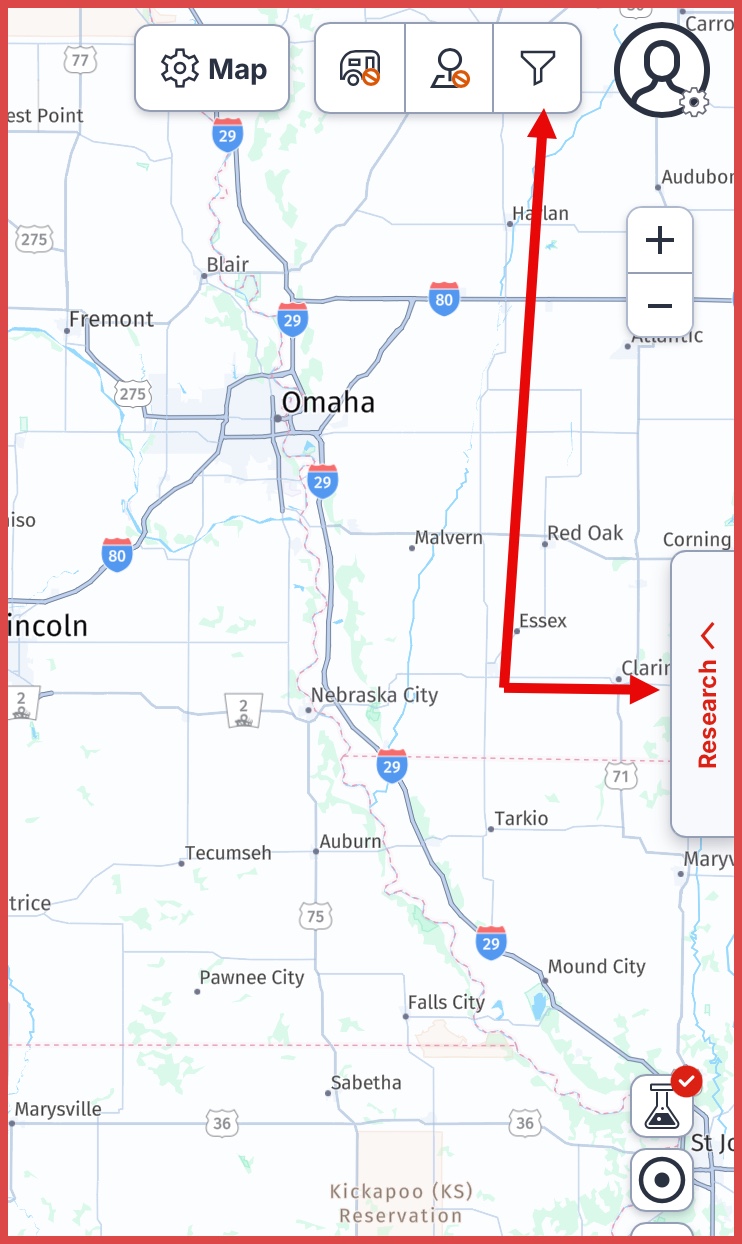Open the profile account settings icon
This screenshot has height=1244, width=742.
click(x=662, y=69)
